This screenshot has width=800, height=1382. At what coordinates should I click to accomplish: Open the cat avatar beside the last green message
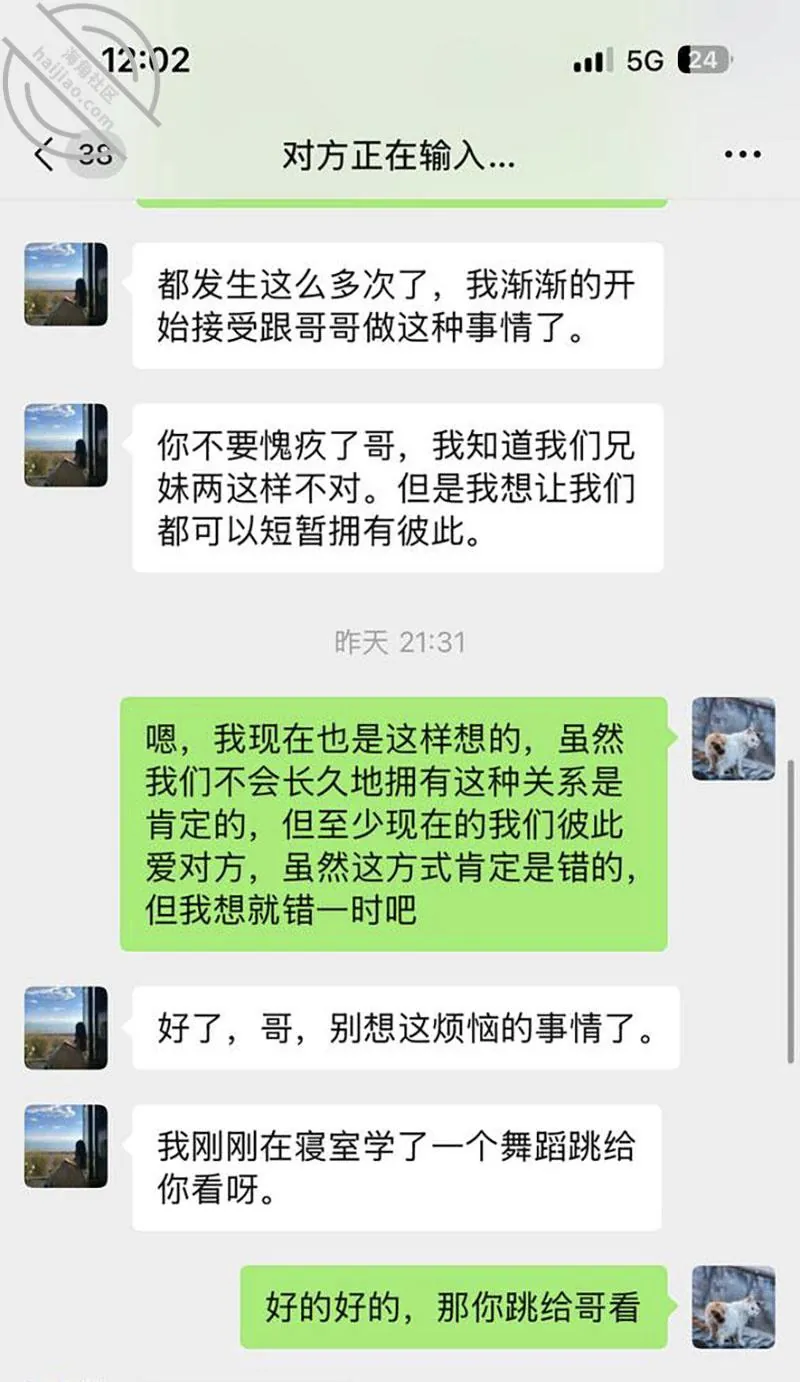click(x=734, y=1306)
